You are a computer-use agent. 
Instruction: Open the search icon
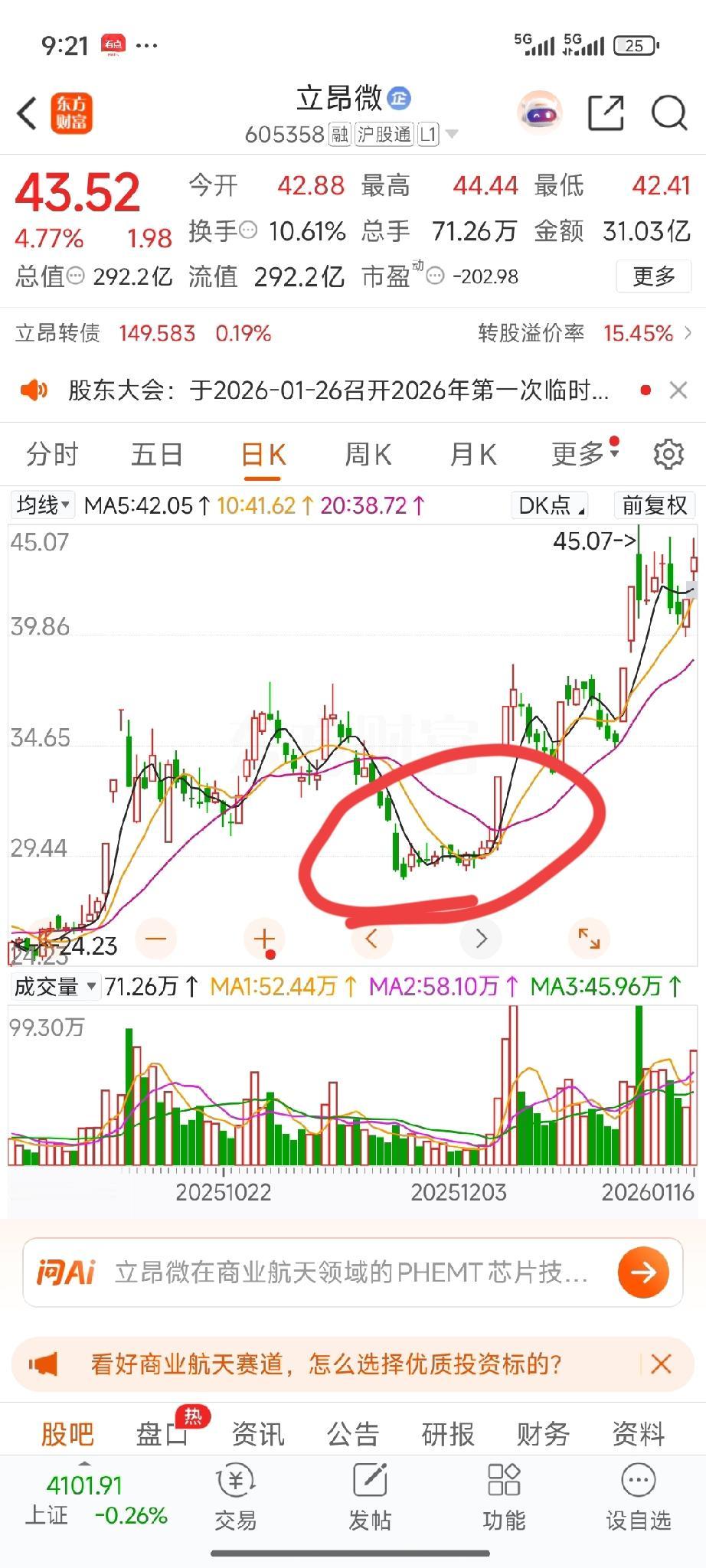668,112
